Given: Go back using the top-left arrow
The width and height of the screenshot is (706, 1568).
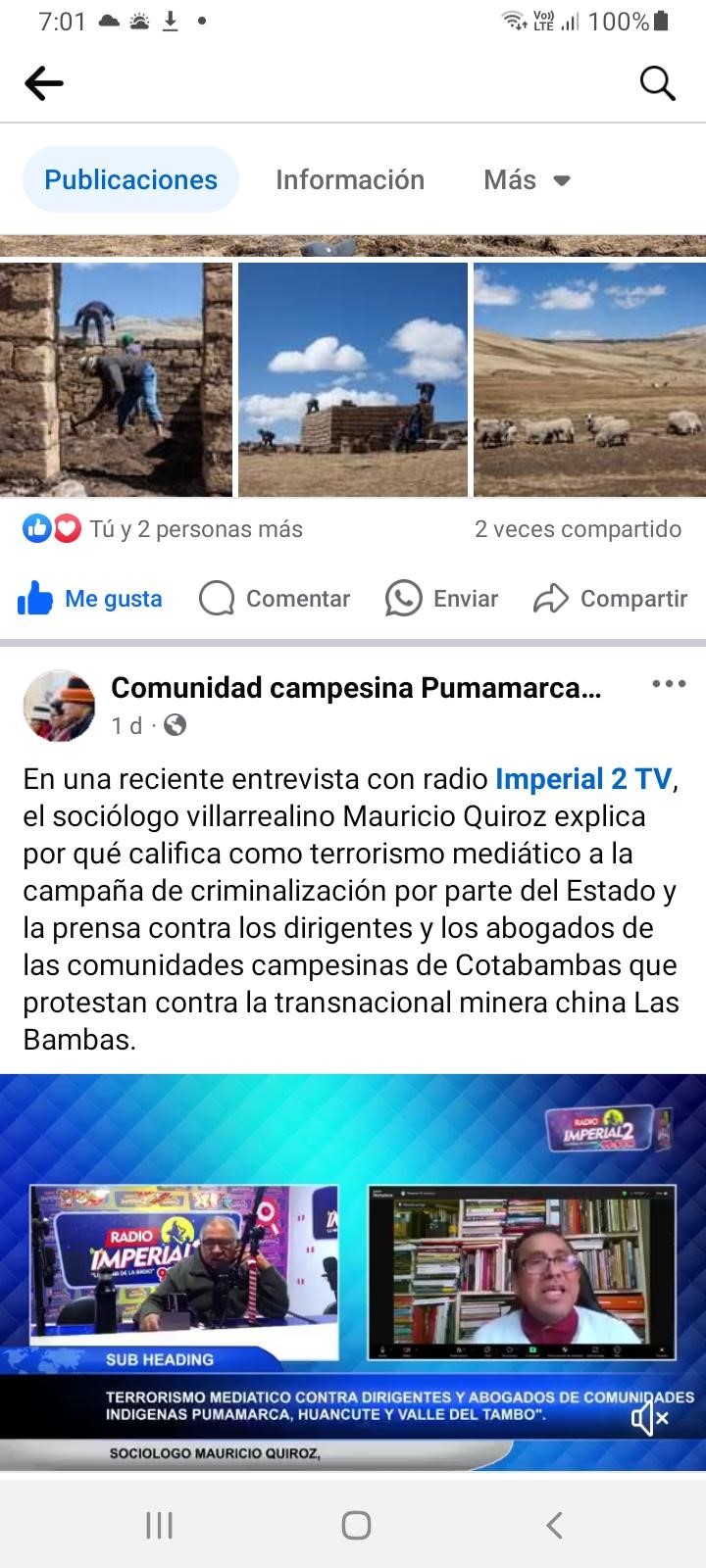Looking at the screenshot, I should 43,83.
